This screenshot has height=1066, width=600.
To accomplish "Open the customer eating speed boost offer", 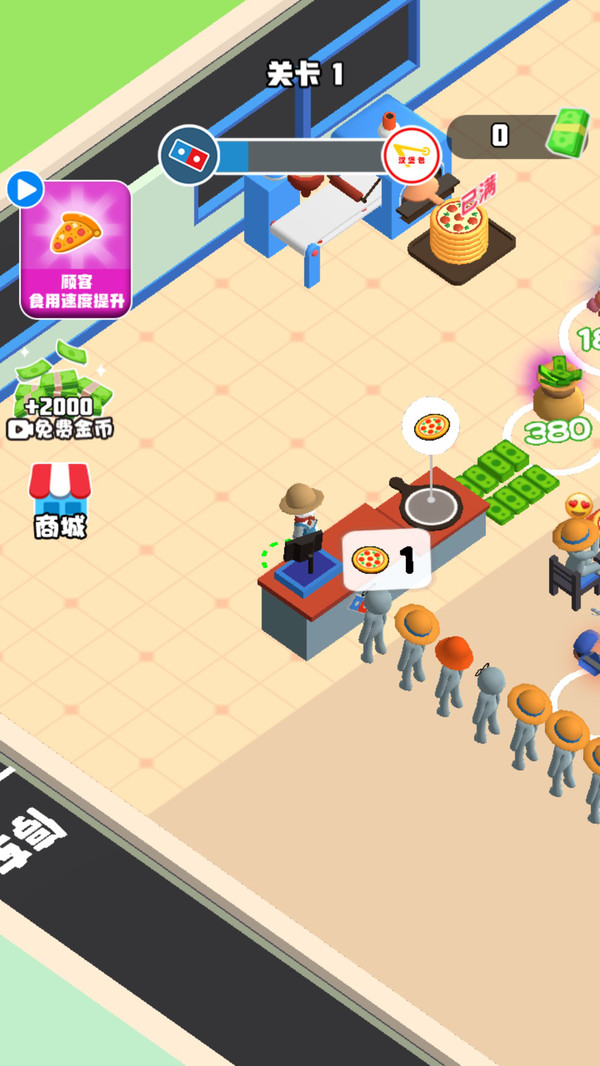I will point(76,250).
